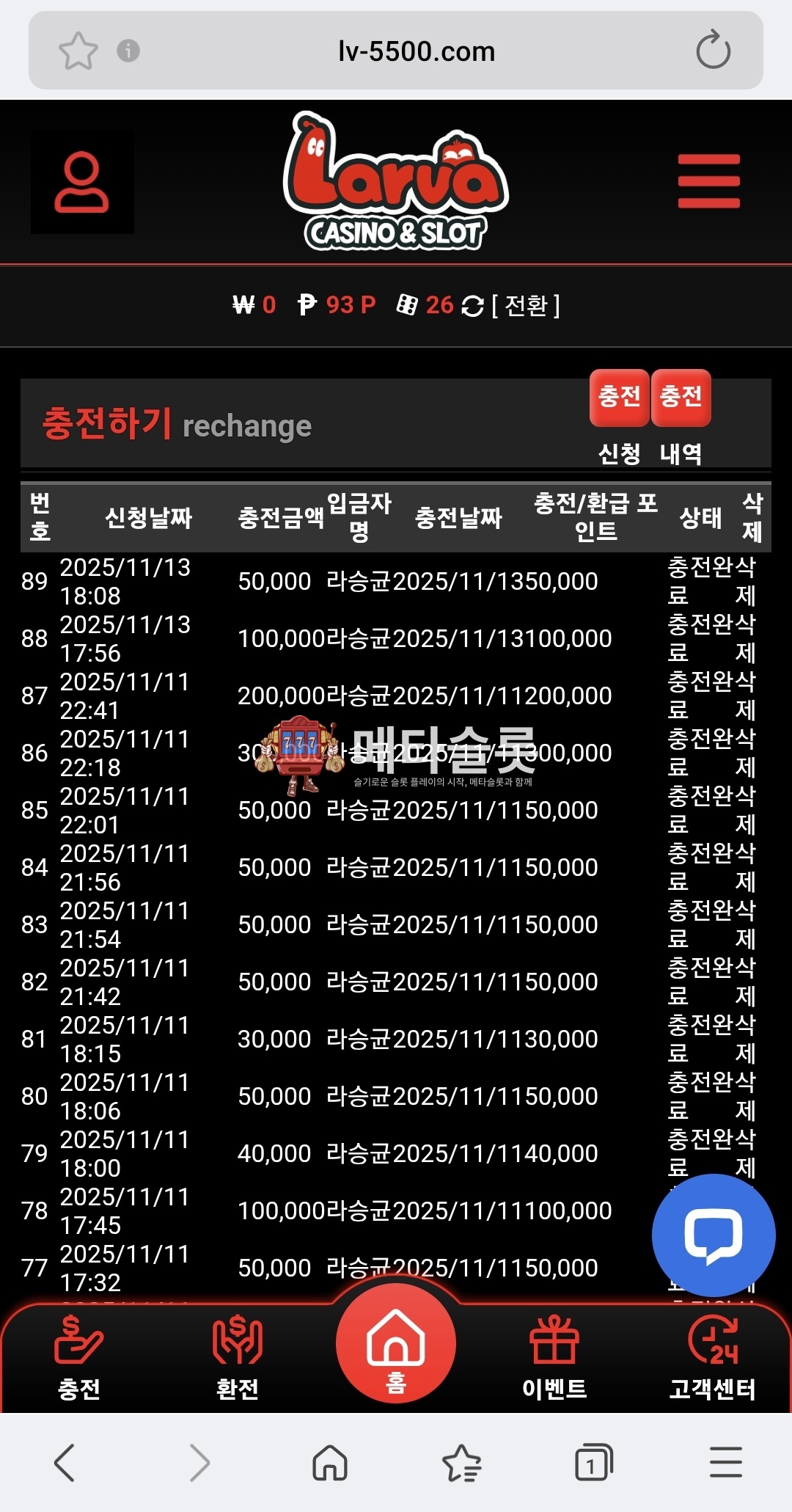Bookmark the site with the star icon

point(78,51)
